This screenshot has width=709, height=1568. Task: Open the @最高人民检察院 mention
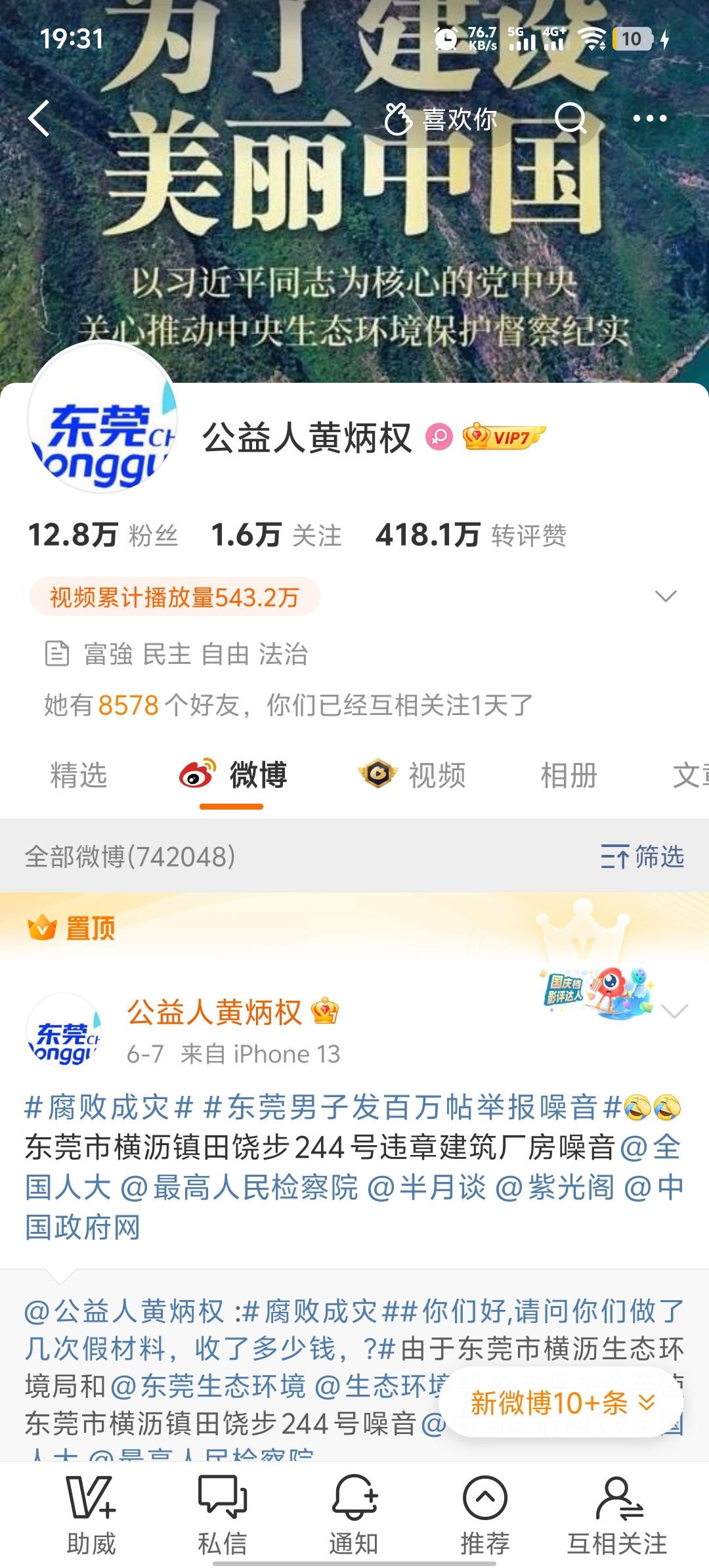(x=240, y=1188)
